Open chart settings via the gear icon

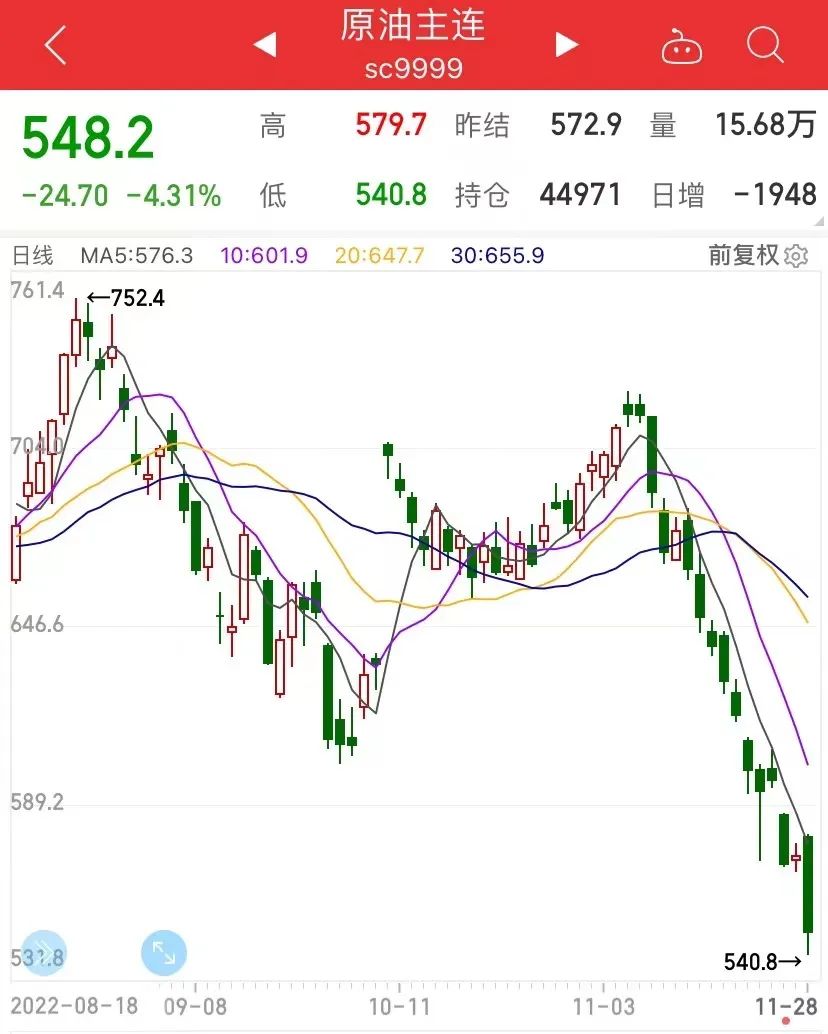pos(795,256)
